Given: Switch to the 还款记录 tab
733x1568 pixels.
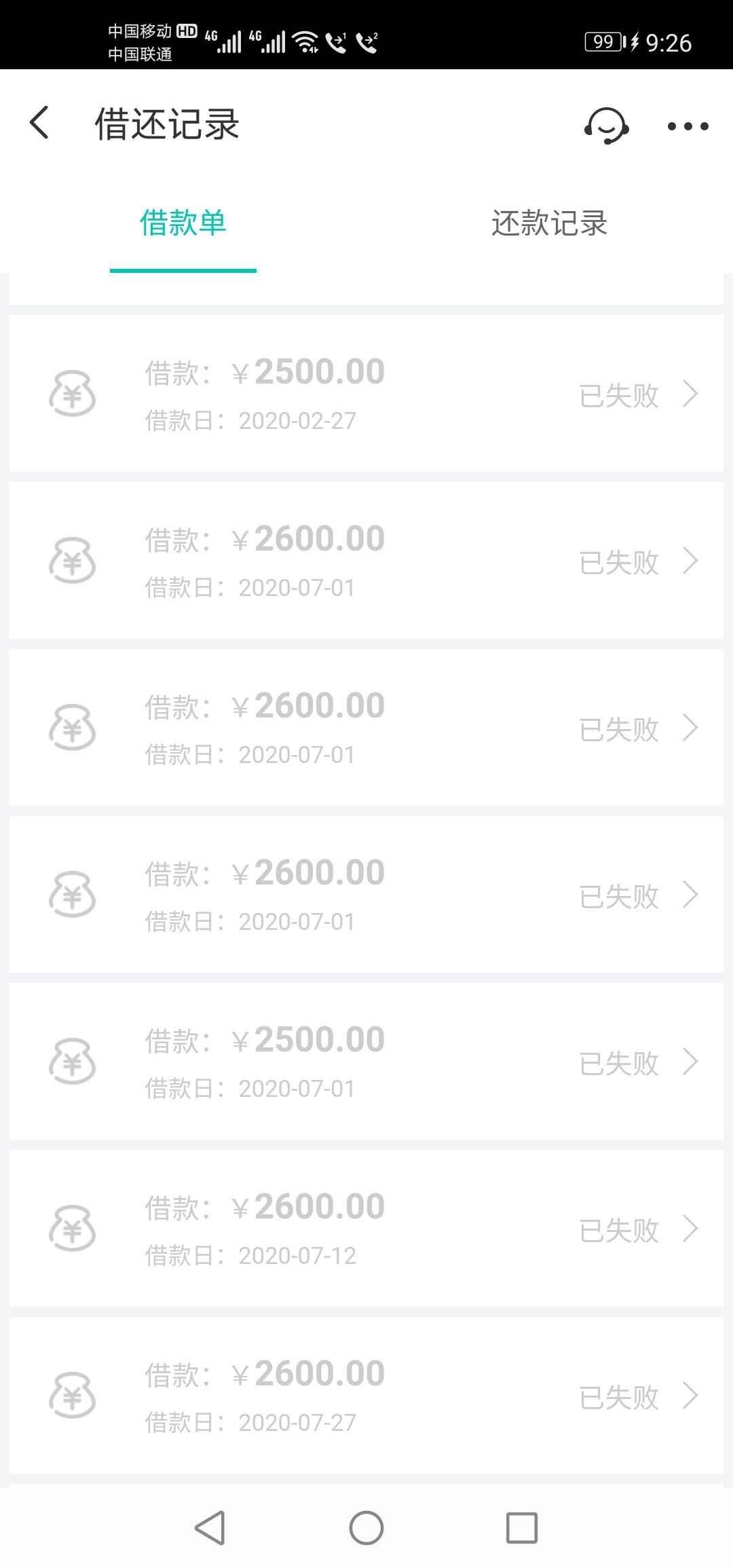Looking at the screenshot, I should (x=549, y=223).
